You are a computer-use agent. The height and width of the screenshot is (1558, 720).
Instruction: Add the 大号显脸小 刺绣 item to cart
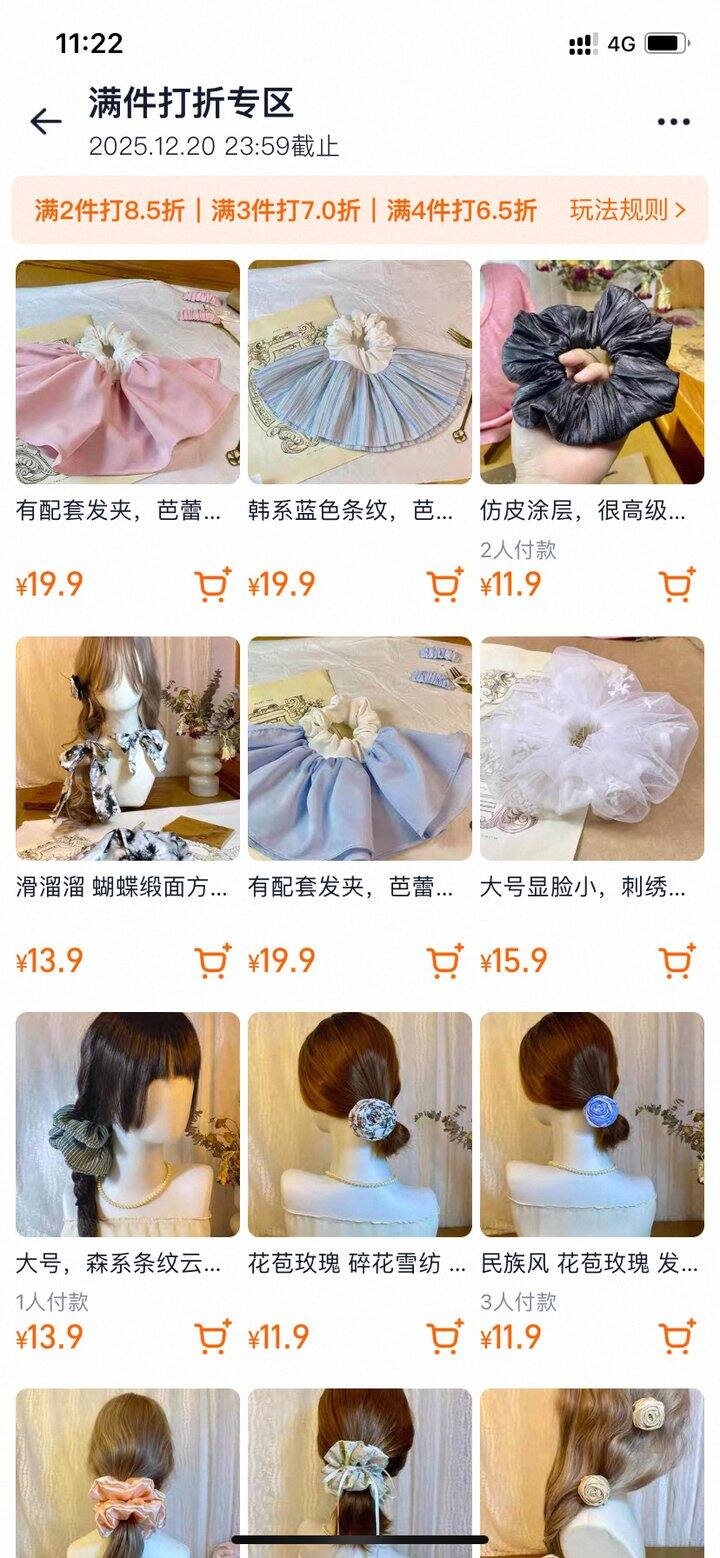pos(677,961)
